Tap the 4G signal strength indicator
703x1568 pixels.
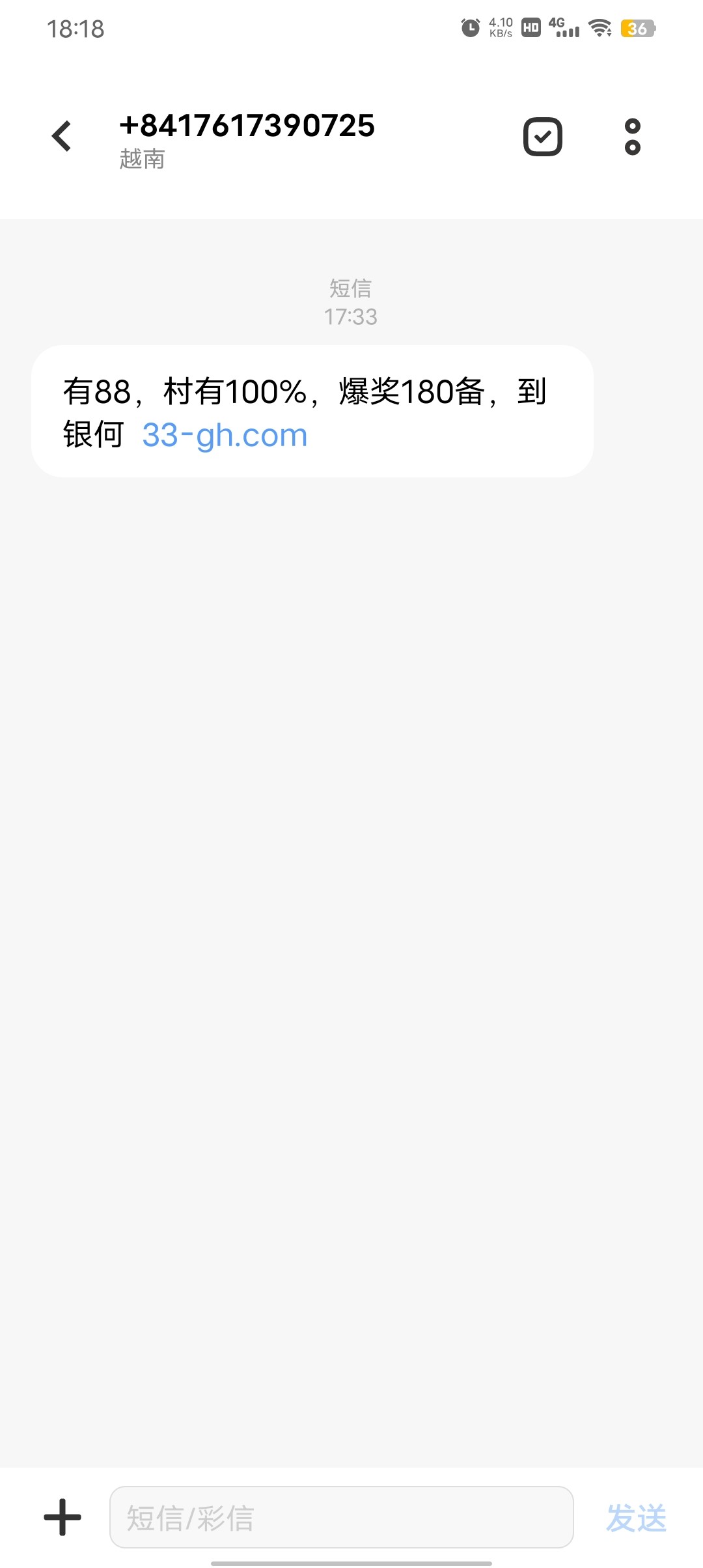(564, 27)
